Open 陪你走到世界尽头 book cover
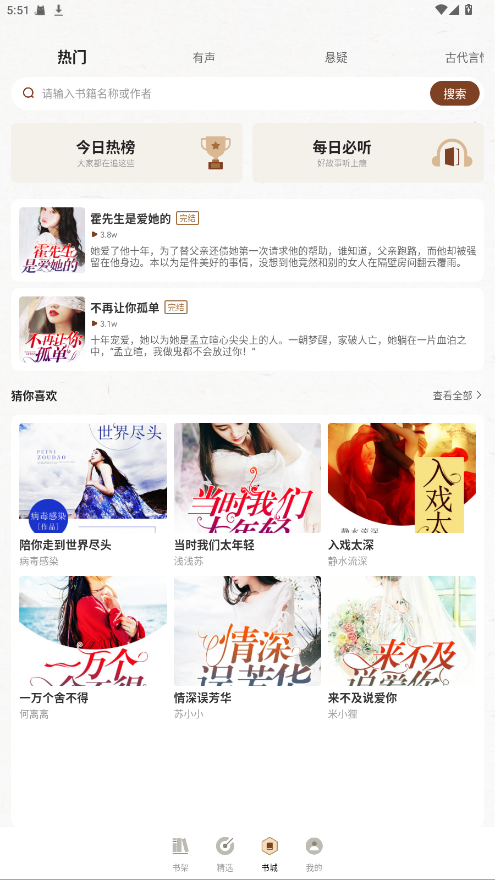This screenshot has height=880, width=495. pos(93,478)
